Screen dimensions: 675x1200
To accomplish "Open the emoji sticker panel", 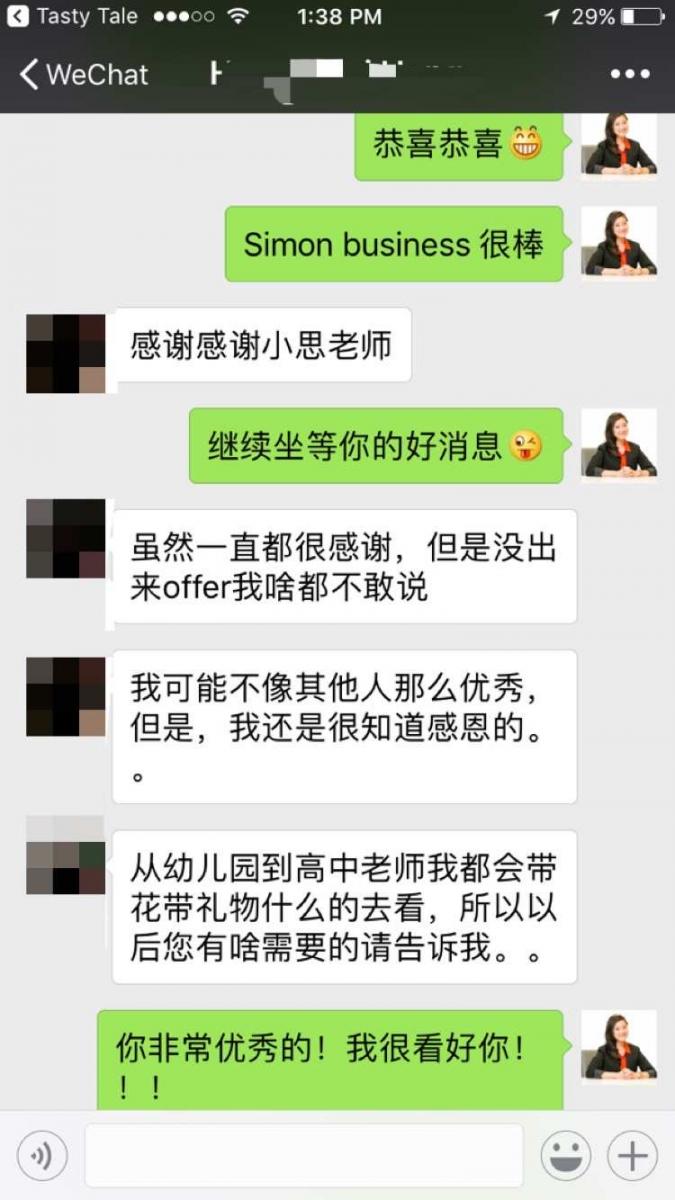I will tap(565, 1156).
